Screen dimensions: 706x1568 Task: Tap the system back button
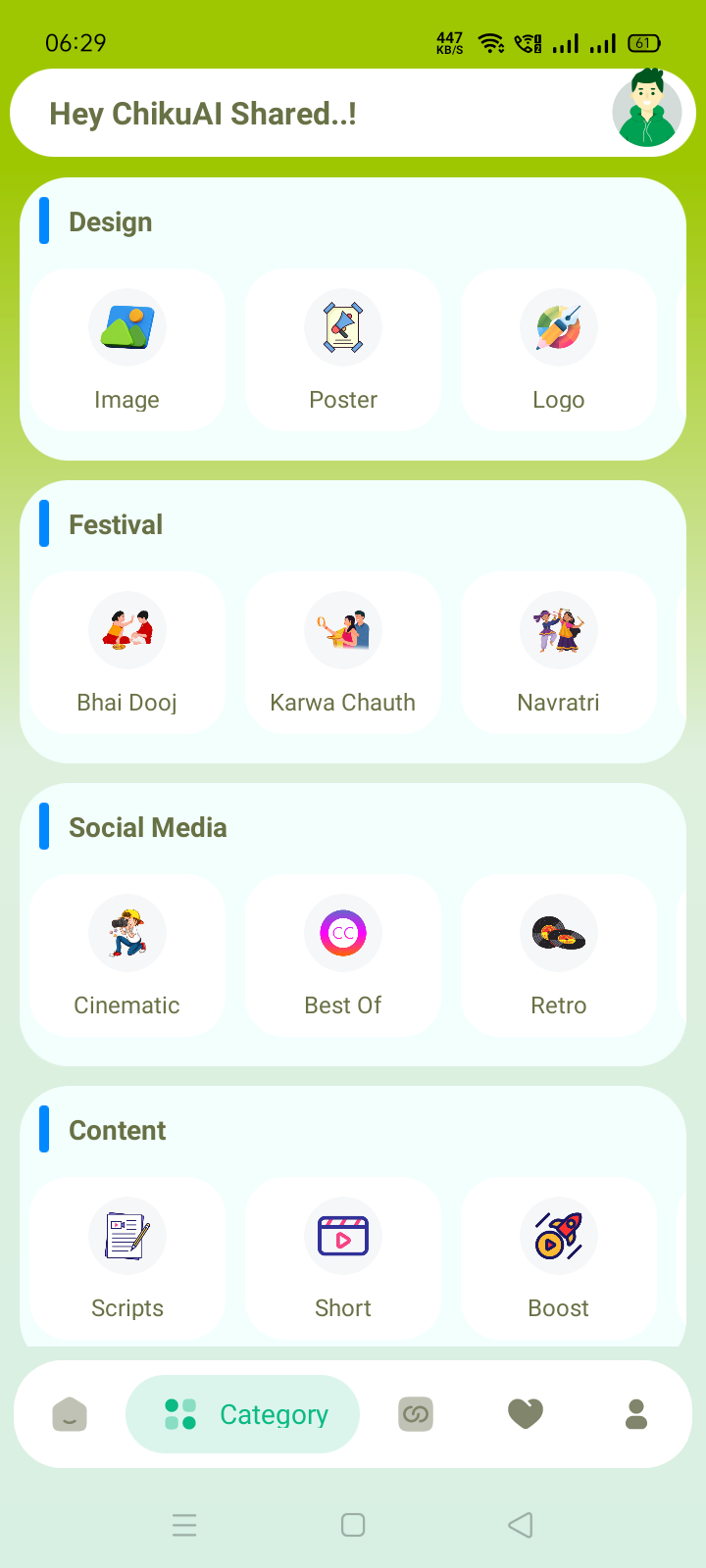click(521, 1525)
